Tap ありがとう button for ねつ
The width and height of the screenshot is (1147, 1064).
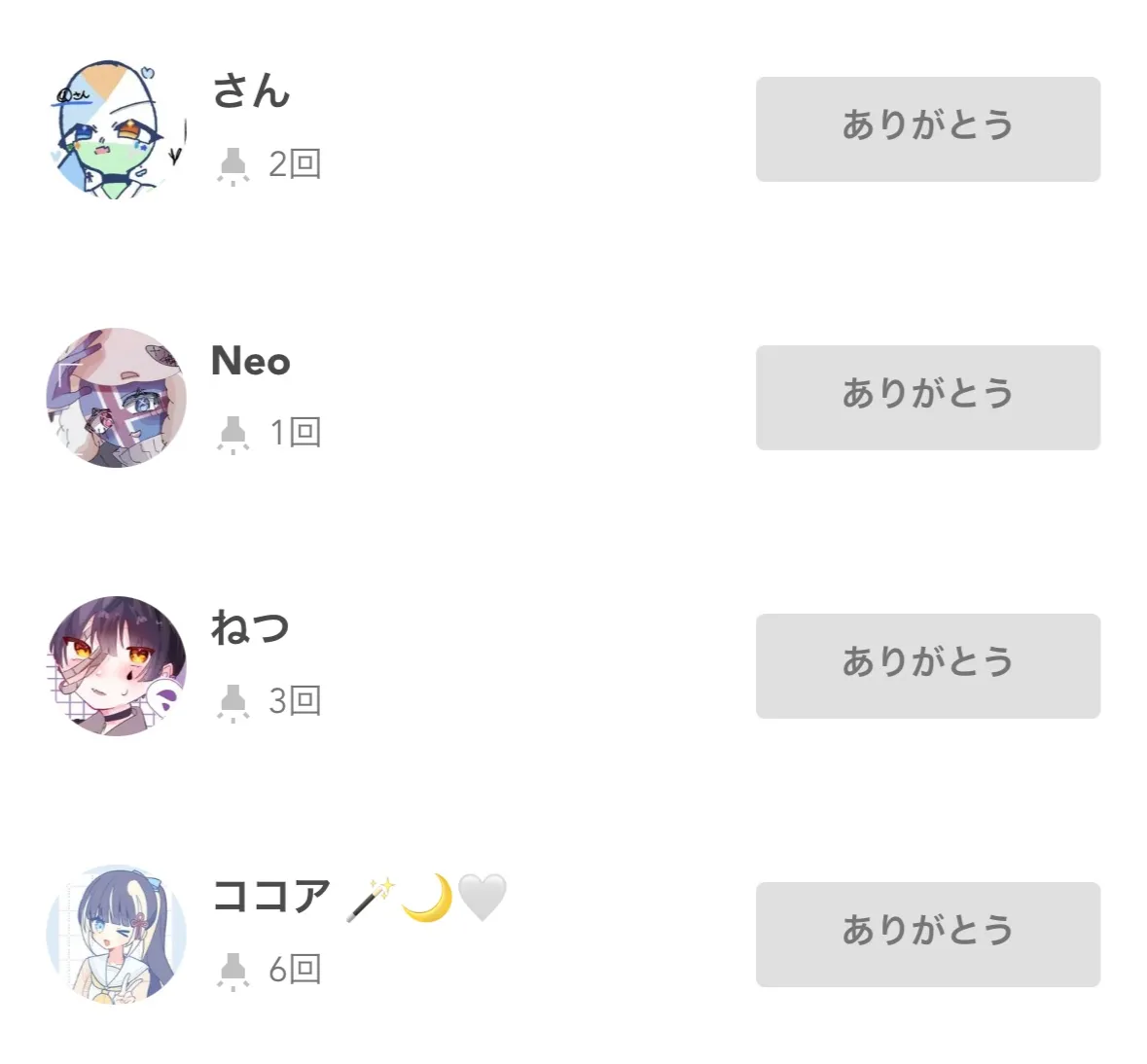click(x=927, y=666)
